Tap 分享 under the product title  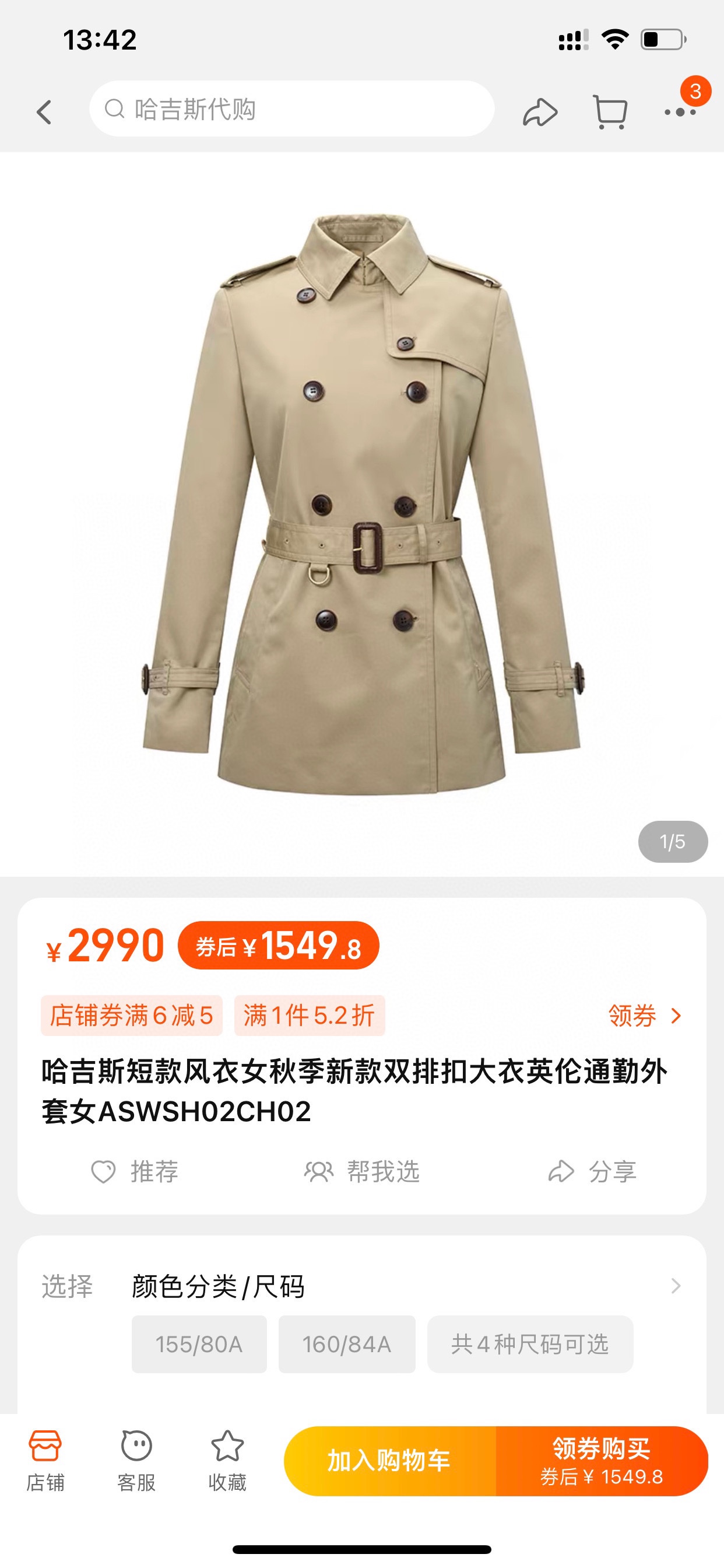(x=593, y=1171)
